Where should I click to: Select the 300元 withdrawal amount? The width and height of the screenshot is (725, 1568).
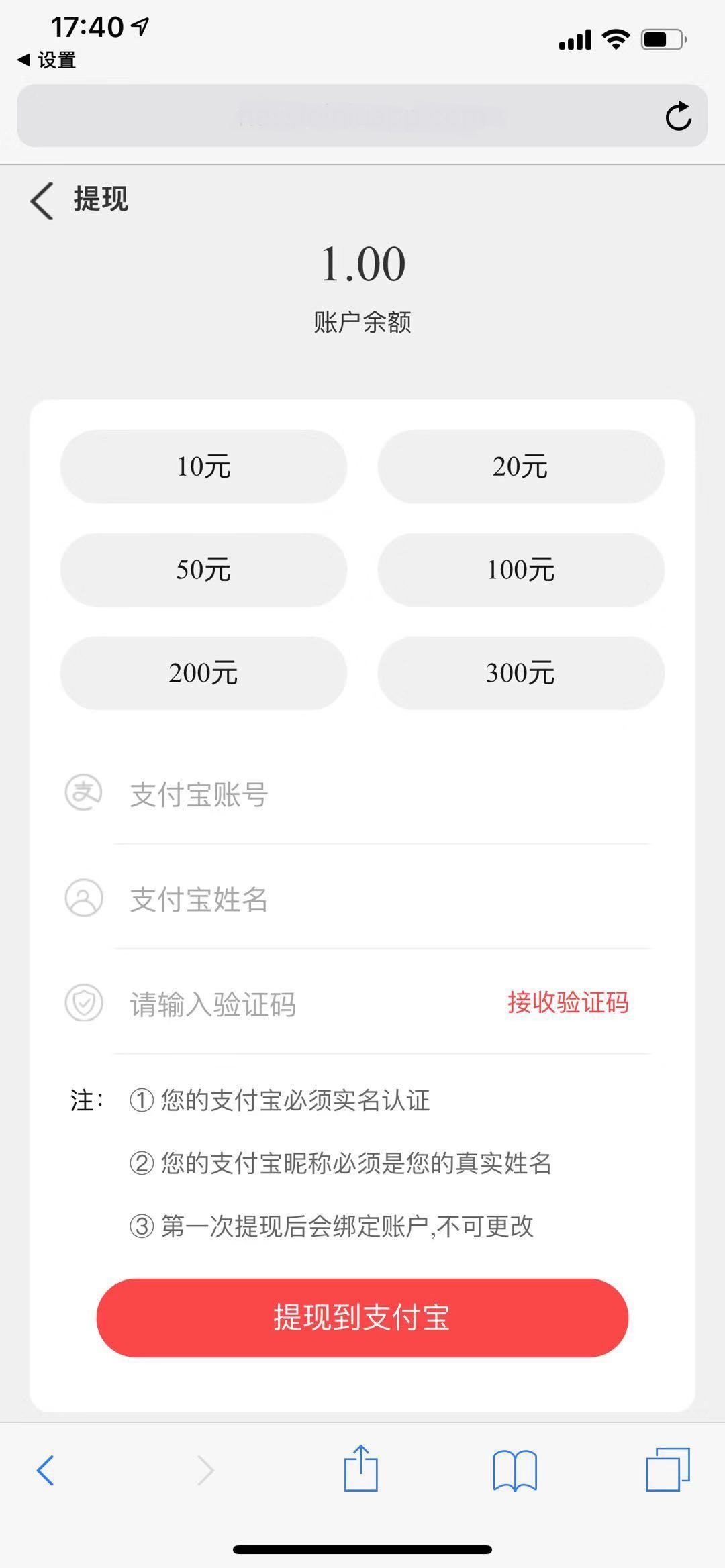tap(522, 673)
